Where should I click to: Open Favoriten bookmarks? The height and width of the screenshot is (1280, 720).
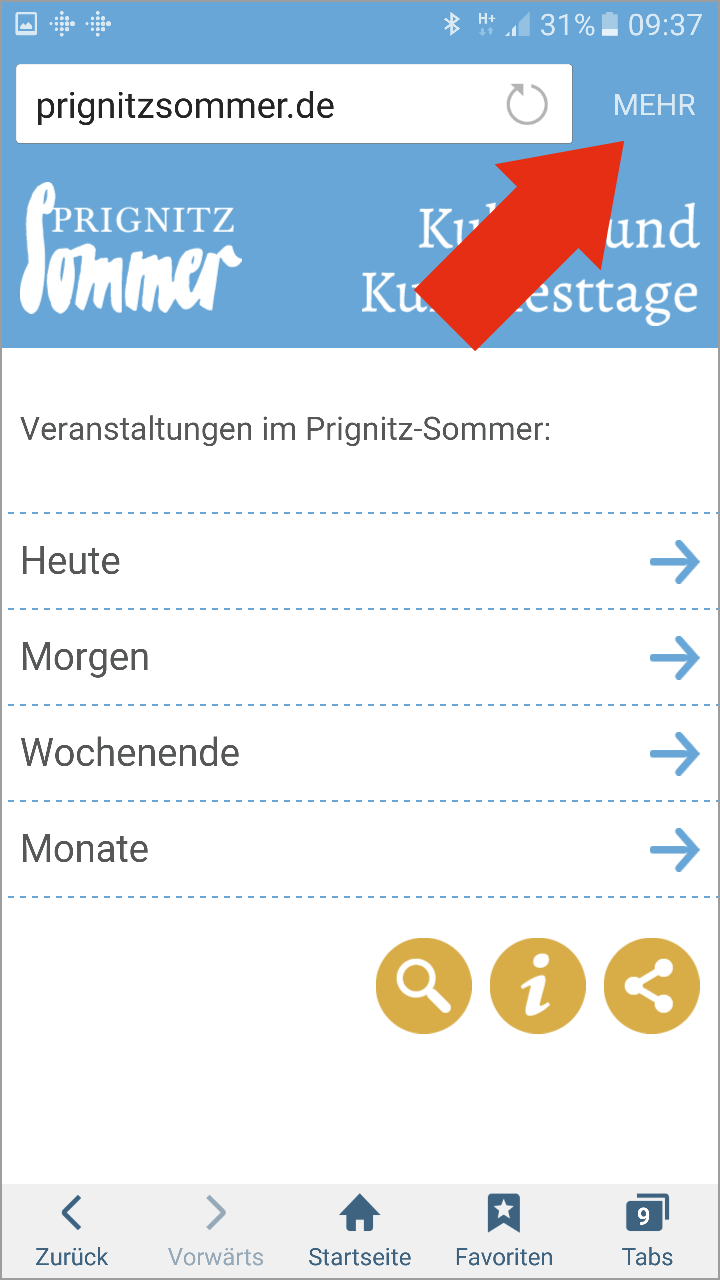[504, 1232]
